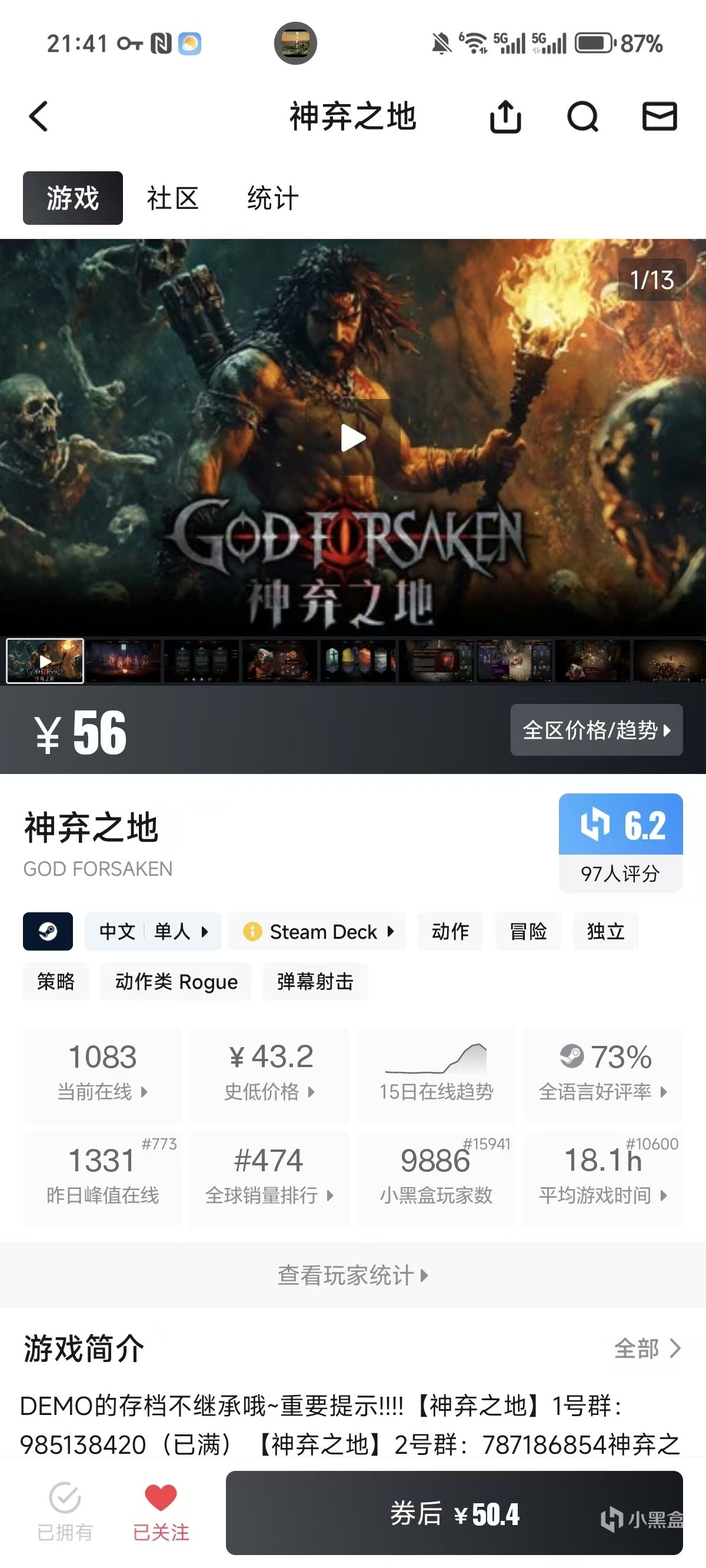The image size is (706, 1568).
Task: Select the 弹幕射击 tag
Action: tap(315, 981)
